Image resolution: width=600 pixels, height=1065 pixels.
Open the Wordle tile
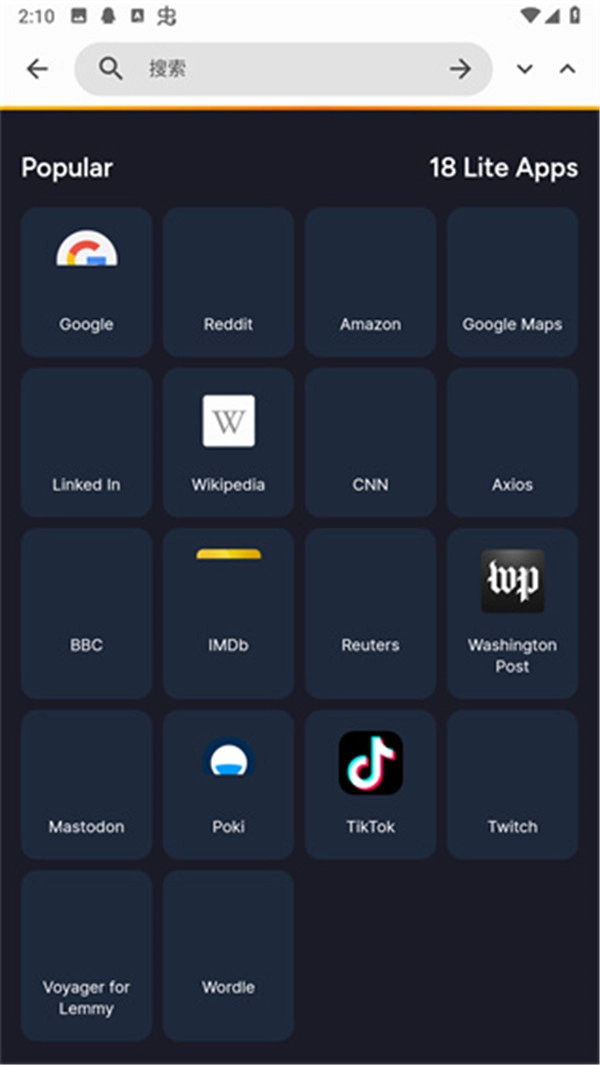click(x=228, y=955)
